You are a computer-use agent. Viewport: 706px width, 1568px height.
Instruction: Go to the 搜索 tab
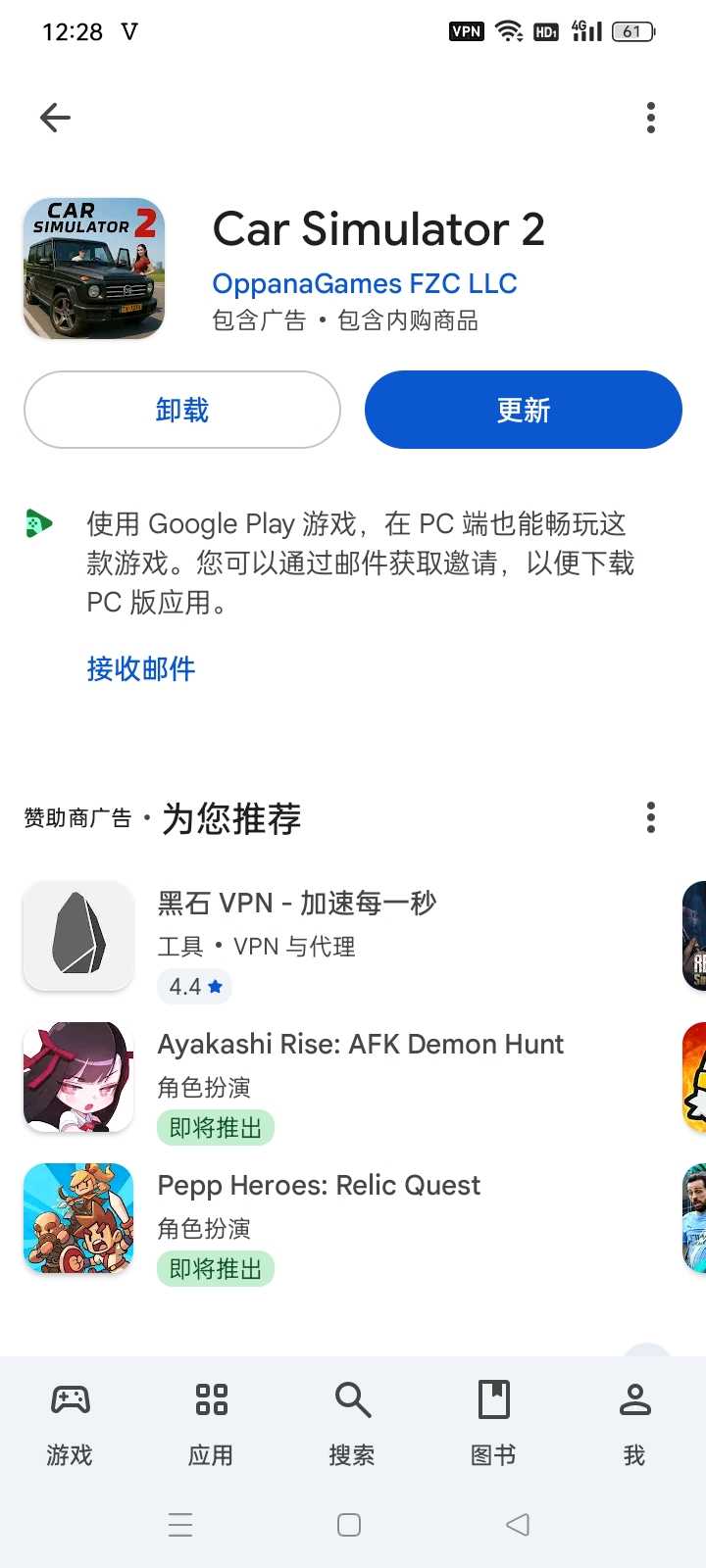(352, 1419)
